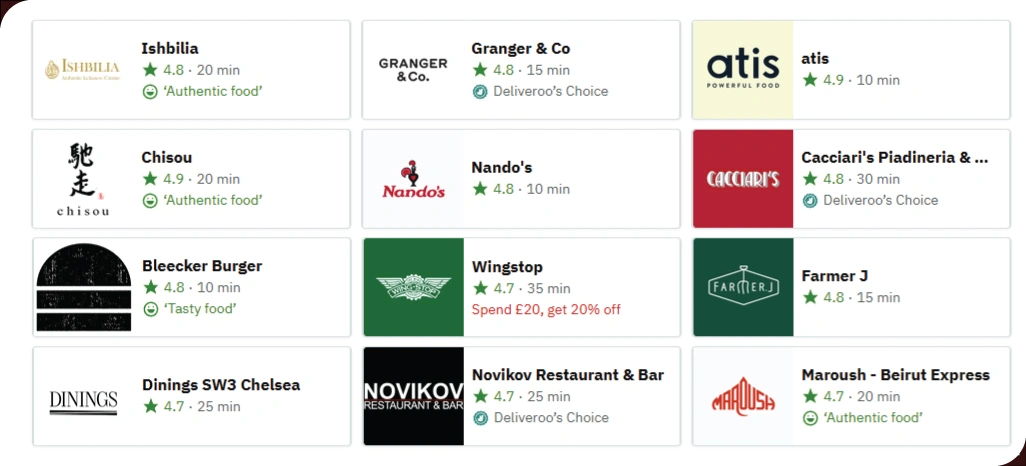Select Granger & Co restaurant
Screen dimensions: 1026x466
(521, 70)
